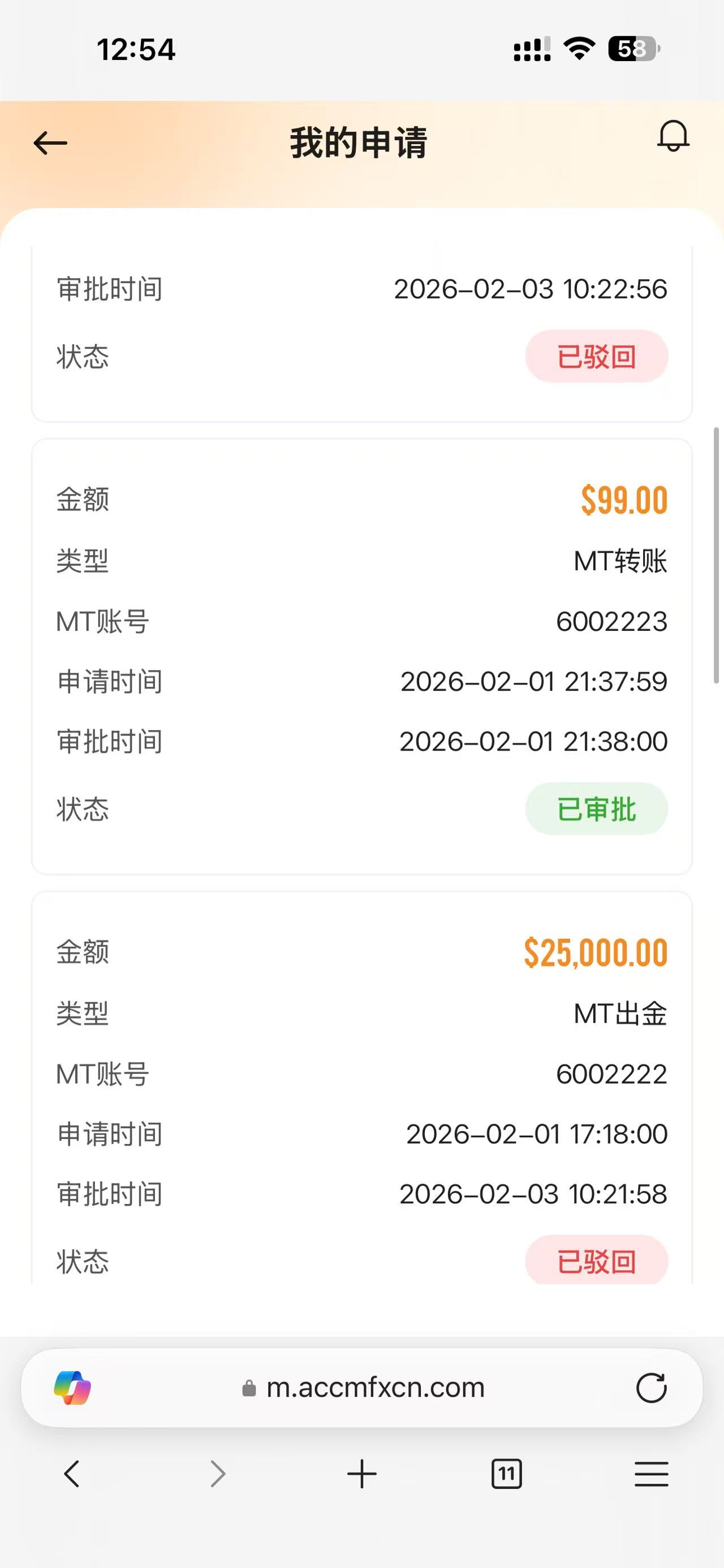View the 11 open tabs
Viewport: 724px width, 1568px height.
point(506,1474)
